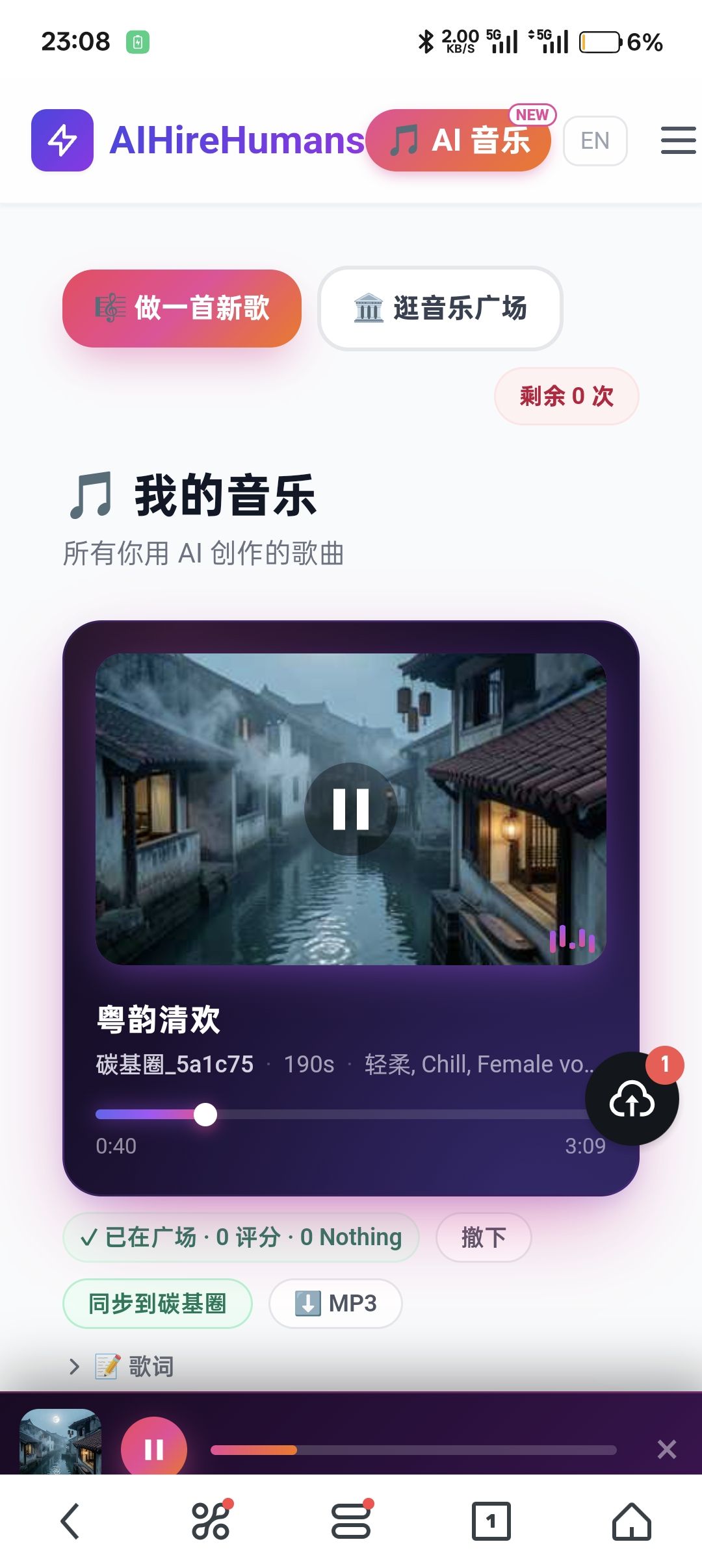
Task: Open the hamburger menu
Action: [x=678, y=140]
